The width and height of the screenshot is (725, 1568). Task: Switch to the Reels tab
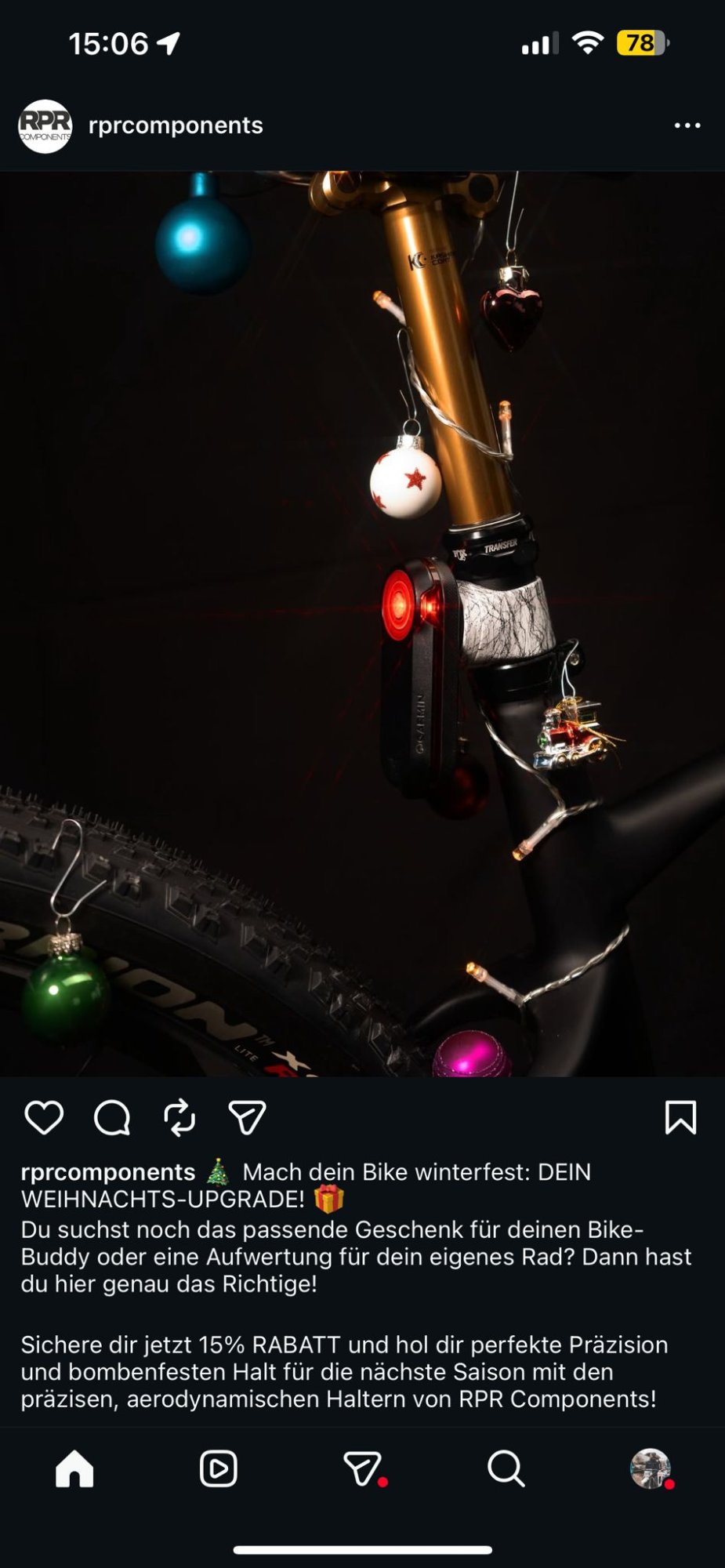click(x=218, y=1468)
